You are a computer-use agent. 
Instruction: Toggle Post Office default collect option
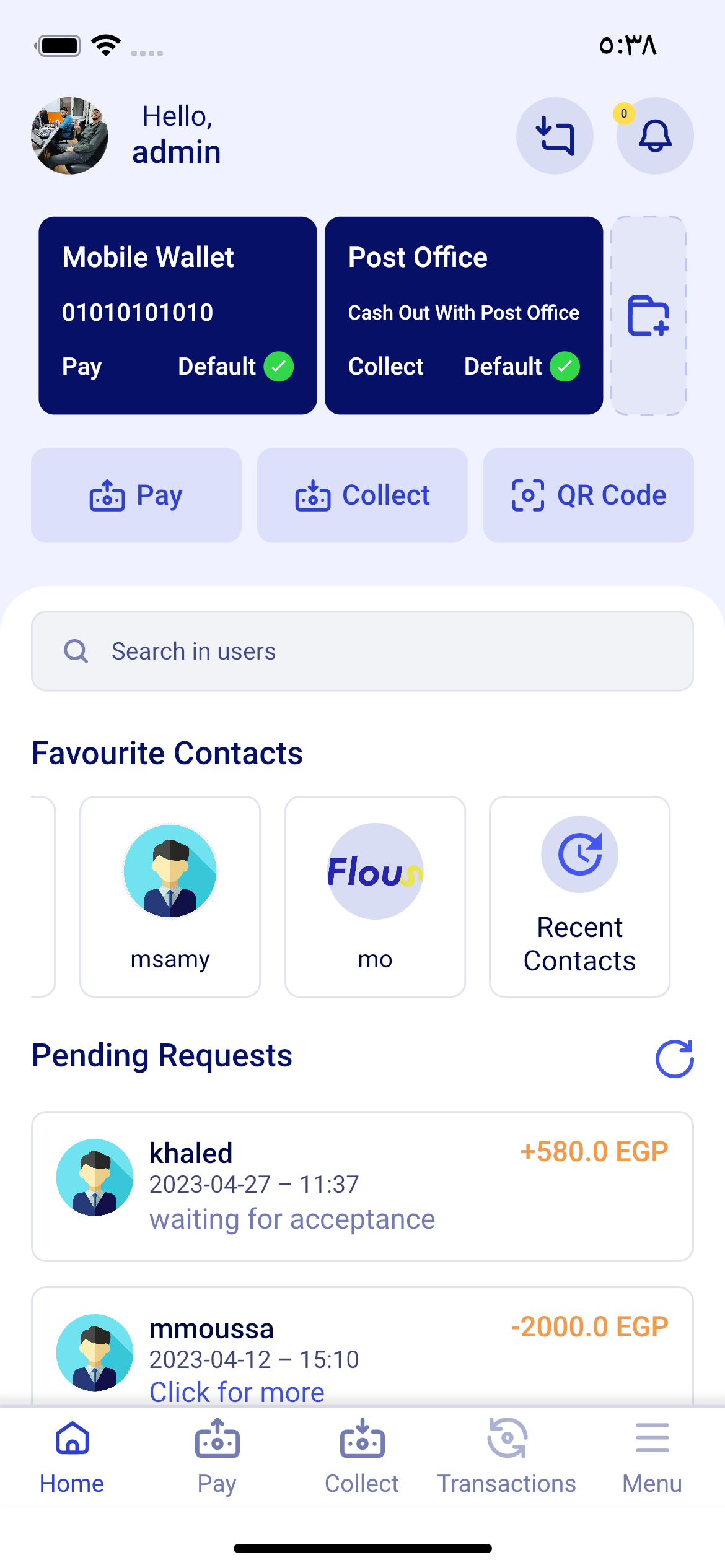pyautogui.click(x=564, y=366)
